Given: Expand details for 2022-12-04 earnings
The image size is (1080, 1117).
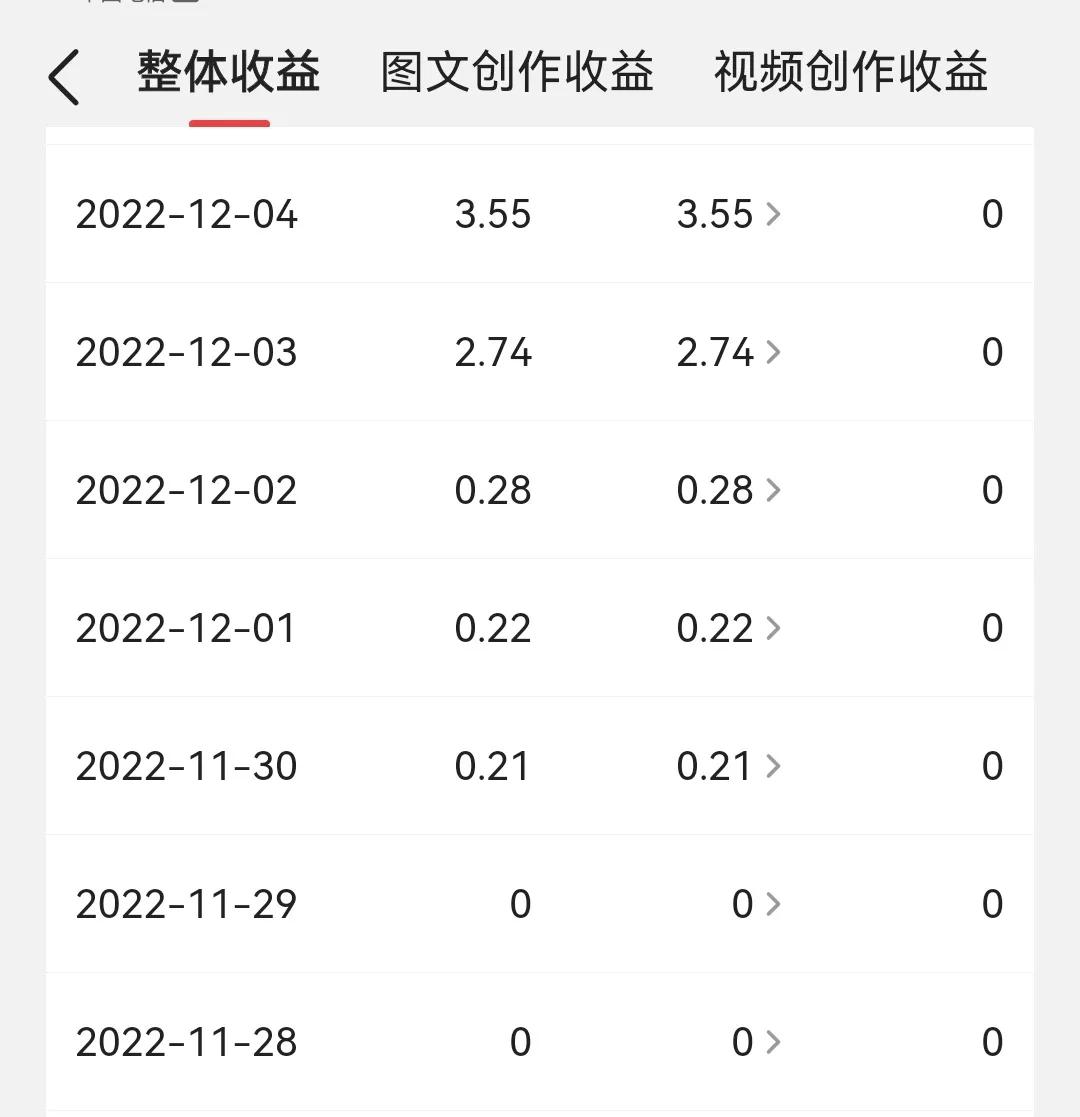Looking at the screenshot, I should click(772, 214).
